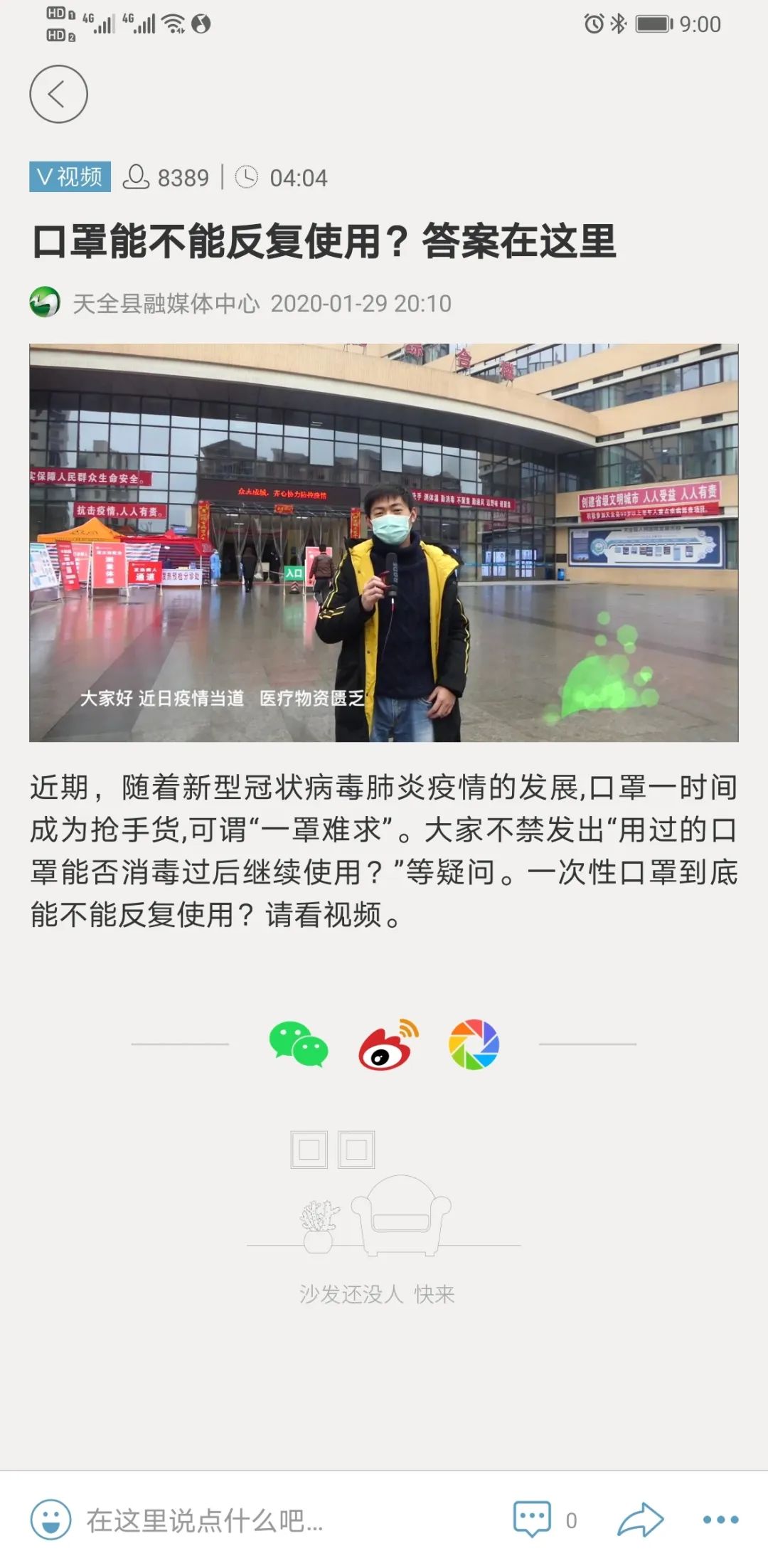
Task: Go back using the circled arrow
Action: (x=58, y=94)
